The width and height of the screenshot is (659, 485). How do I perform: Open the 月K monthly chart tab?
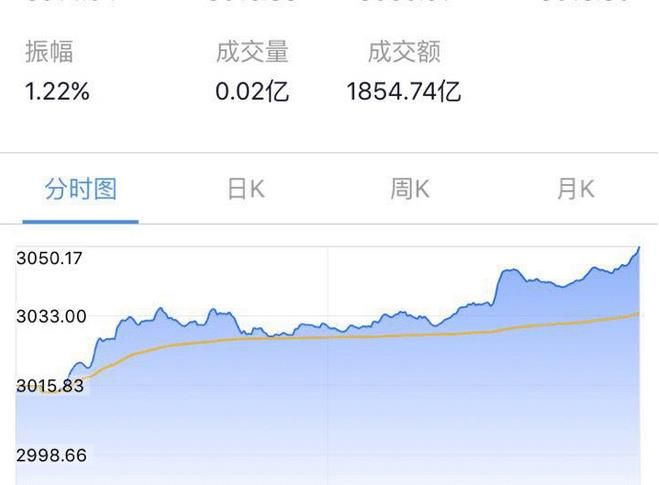pyautogui.click(x=575, y=189)
